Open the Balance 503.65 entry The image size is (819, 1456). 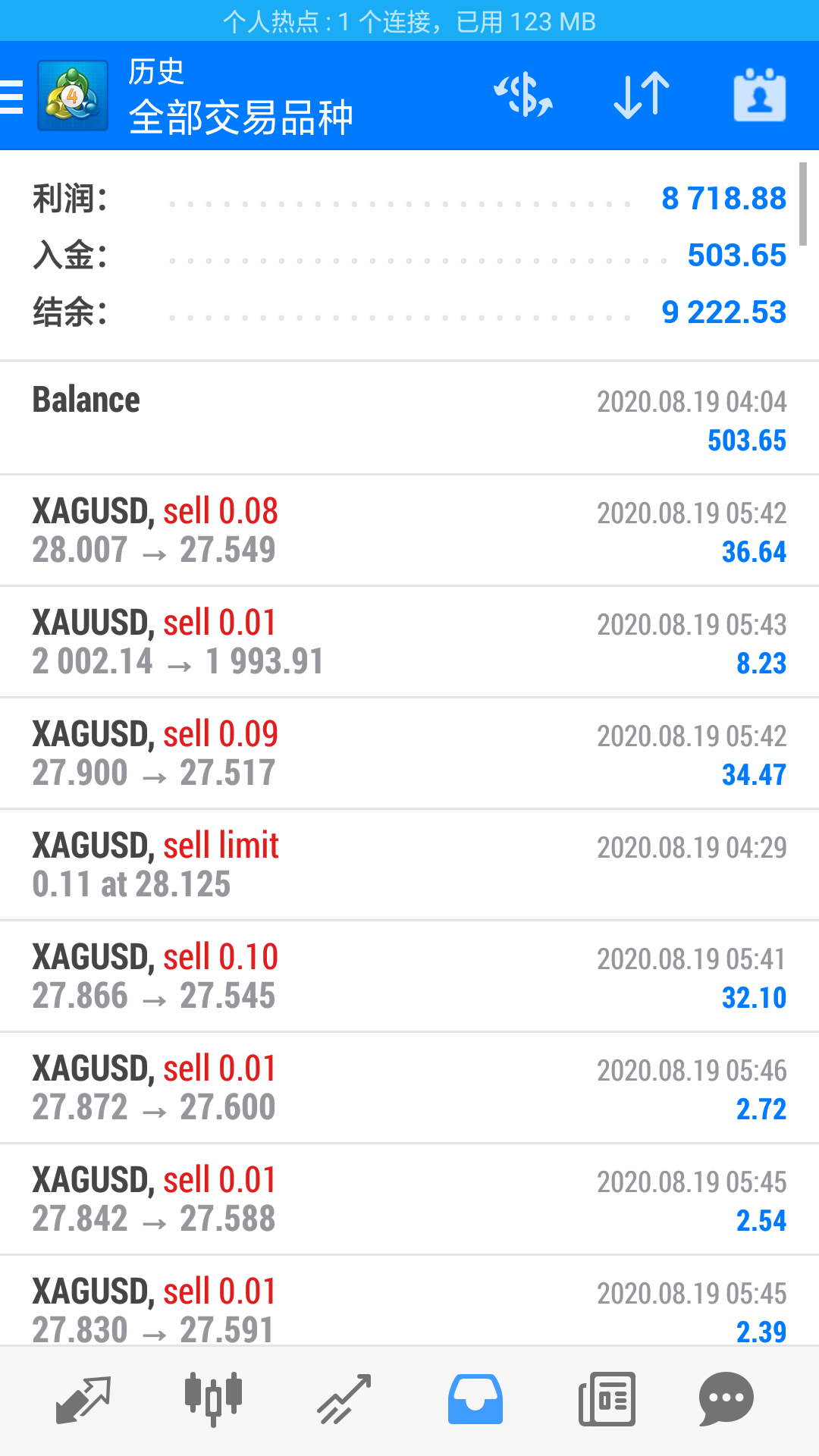[x=409, y=419]
